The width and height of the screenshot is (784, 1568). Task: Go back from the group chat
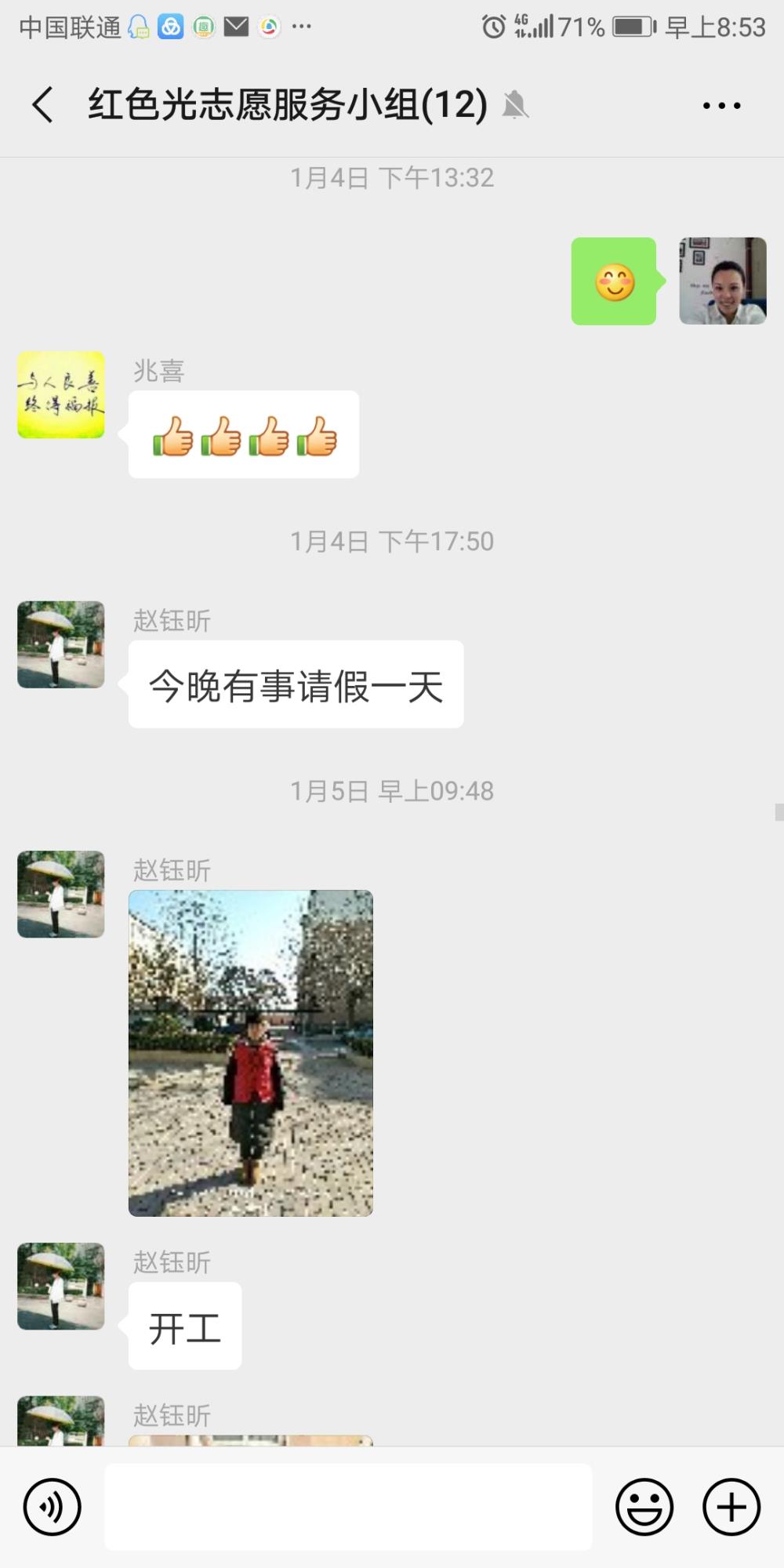(43, 105)
